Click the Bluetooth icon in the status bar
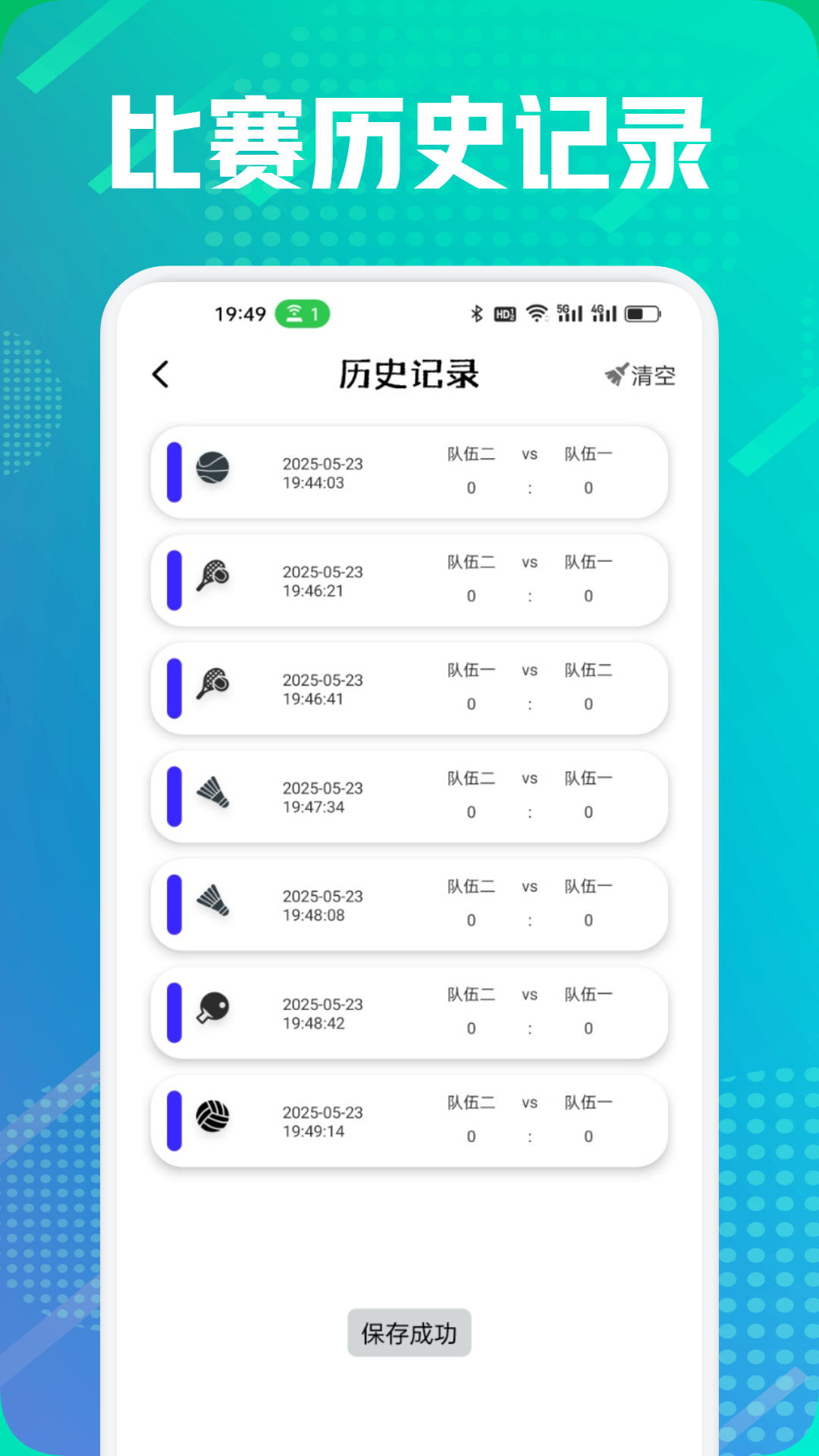819x1456 pixels. pos(478,314)
